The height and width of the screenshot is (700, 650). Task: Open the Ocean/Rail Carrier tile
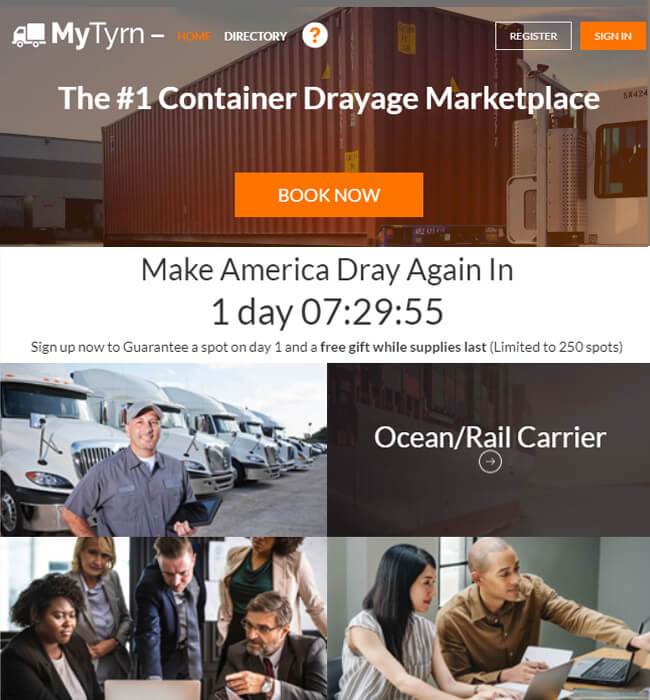(489, 437)
